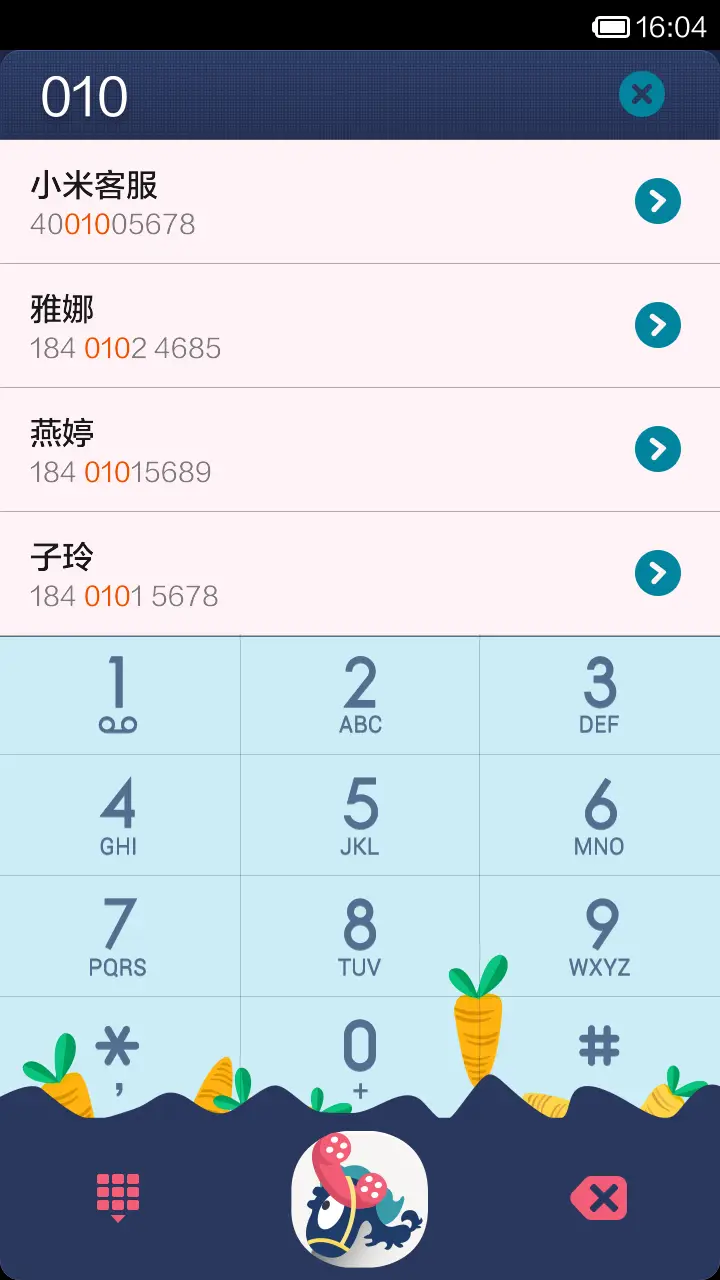The width and height of the screenshot is (720, 1280).
Task: Tap the backspace icon to delete a digit
Action: (x=599, y=1196)
